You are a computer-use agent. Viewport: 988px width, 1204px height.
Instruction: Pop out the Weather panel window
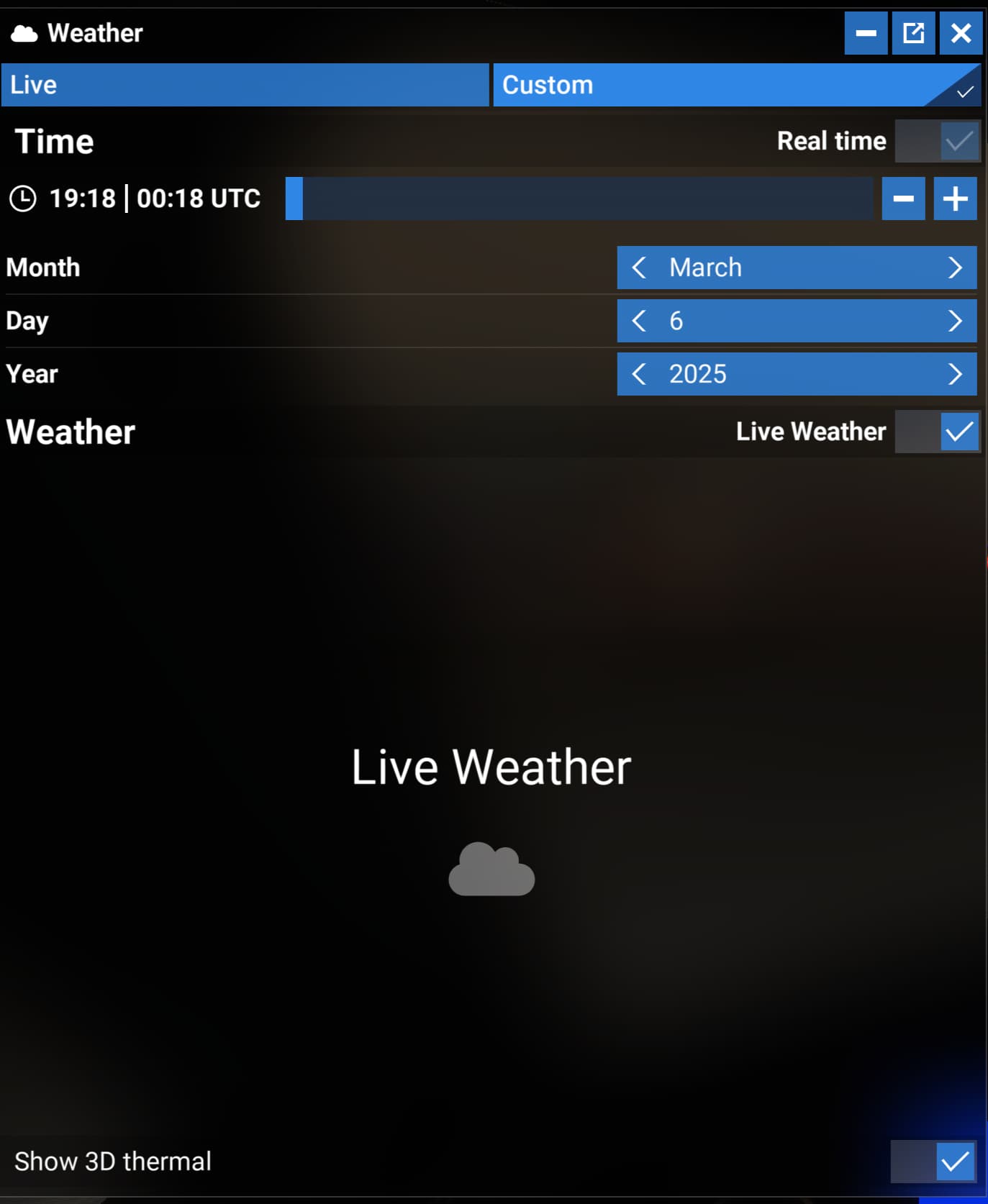point(913,33)
